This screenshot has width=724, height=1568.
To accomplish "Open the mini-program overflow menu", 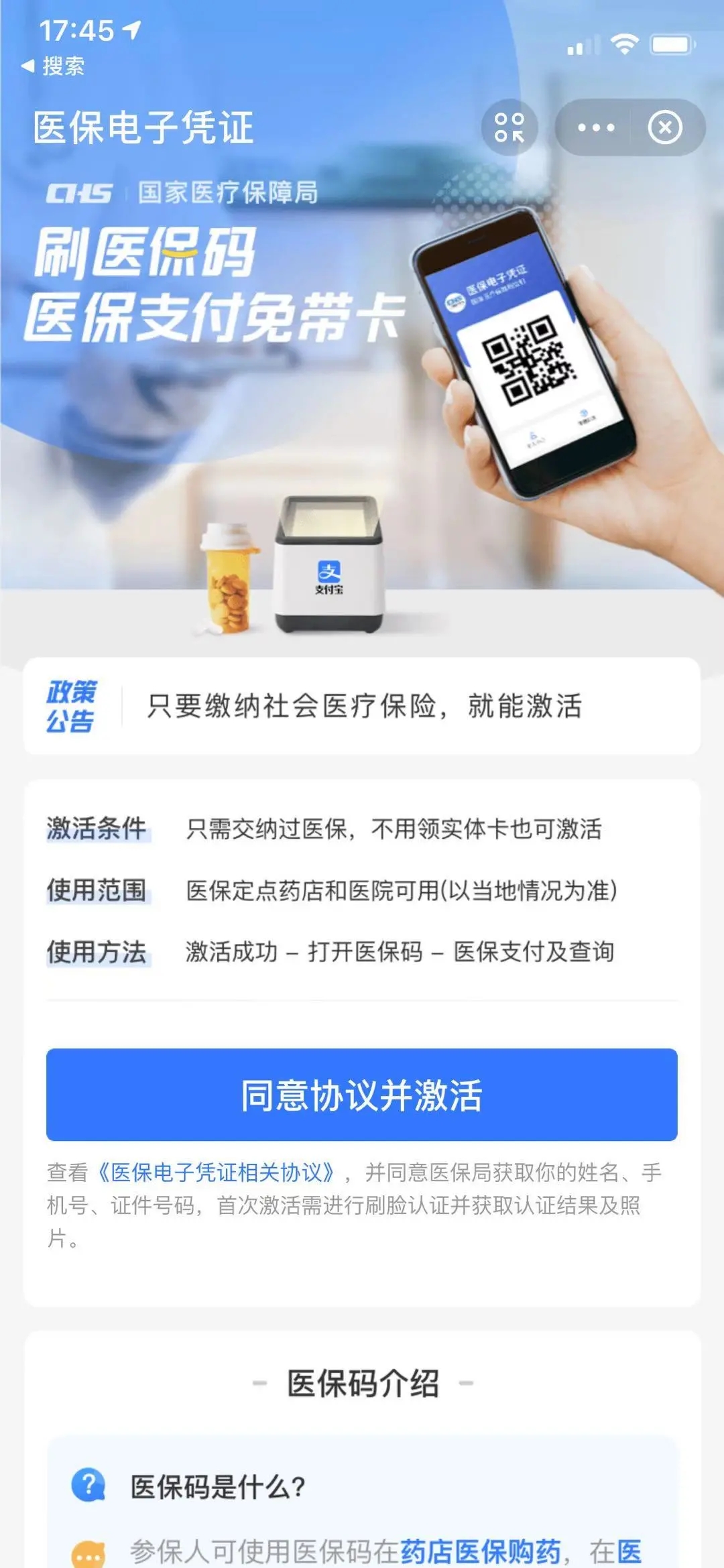I will [595, 127].
